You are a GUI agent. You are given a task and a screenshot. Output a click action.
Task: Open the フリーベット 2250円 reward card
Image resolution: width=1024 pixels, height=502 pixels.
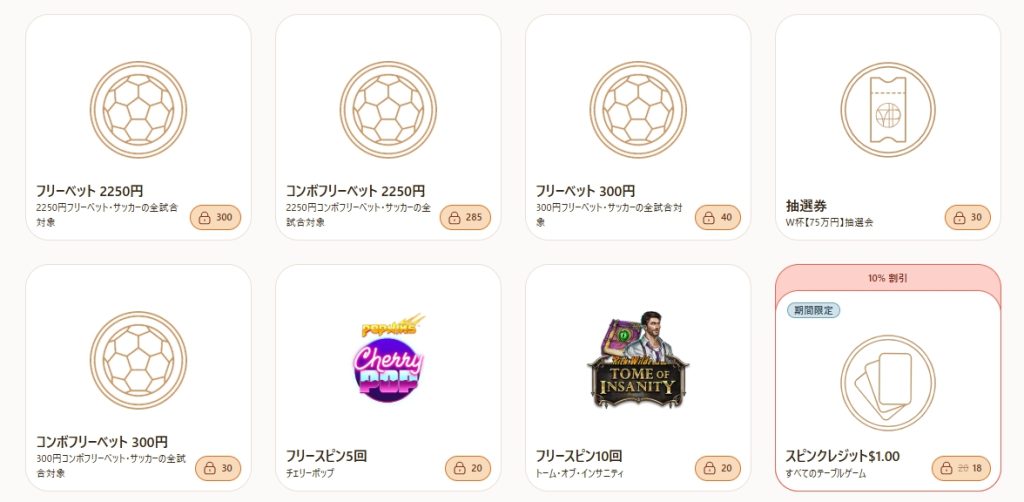[138, 127]
